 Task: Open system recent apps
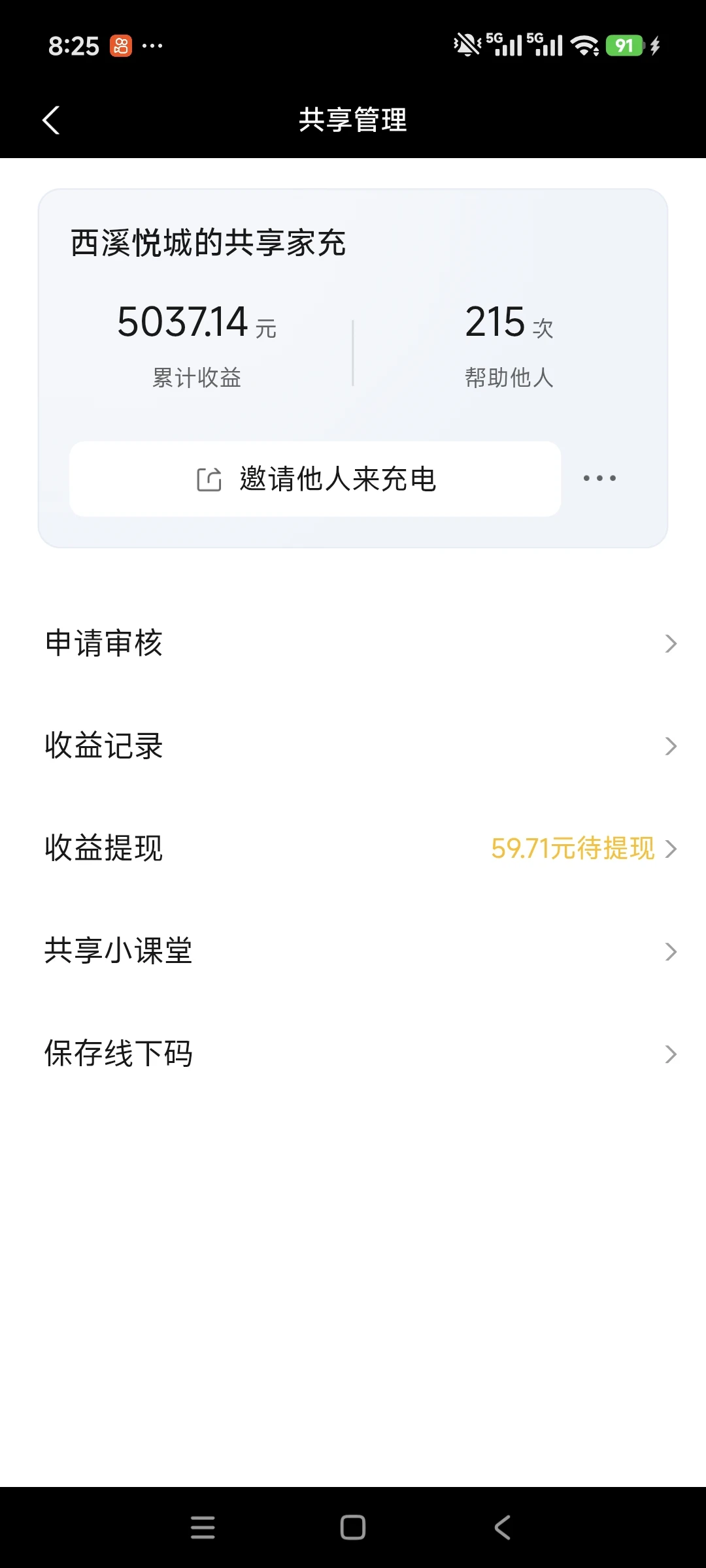203,1527
